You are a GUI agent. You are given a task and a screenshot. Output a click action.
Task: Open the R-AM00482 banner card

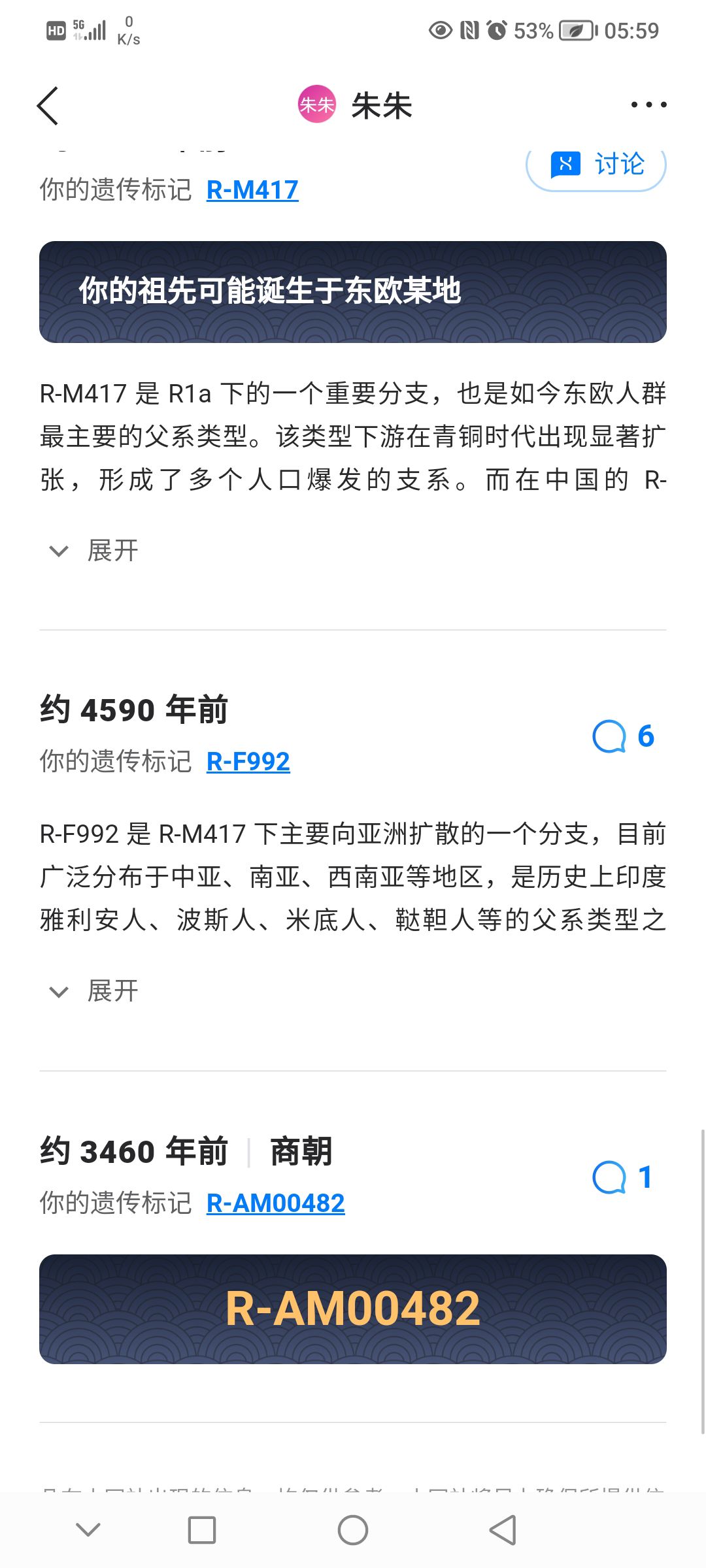coord(353,1309)
